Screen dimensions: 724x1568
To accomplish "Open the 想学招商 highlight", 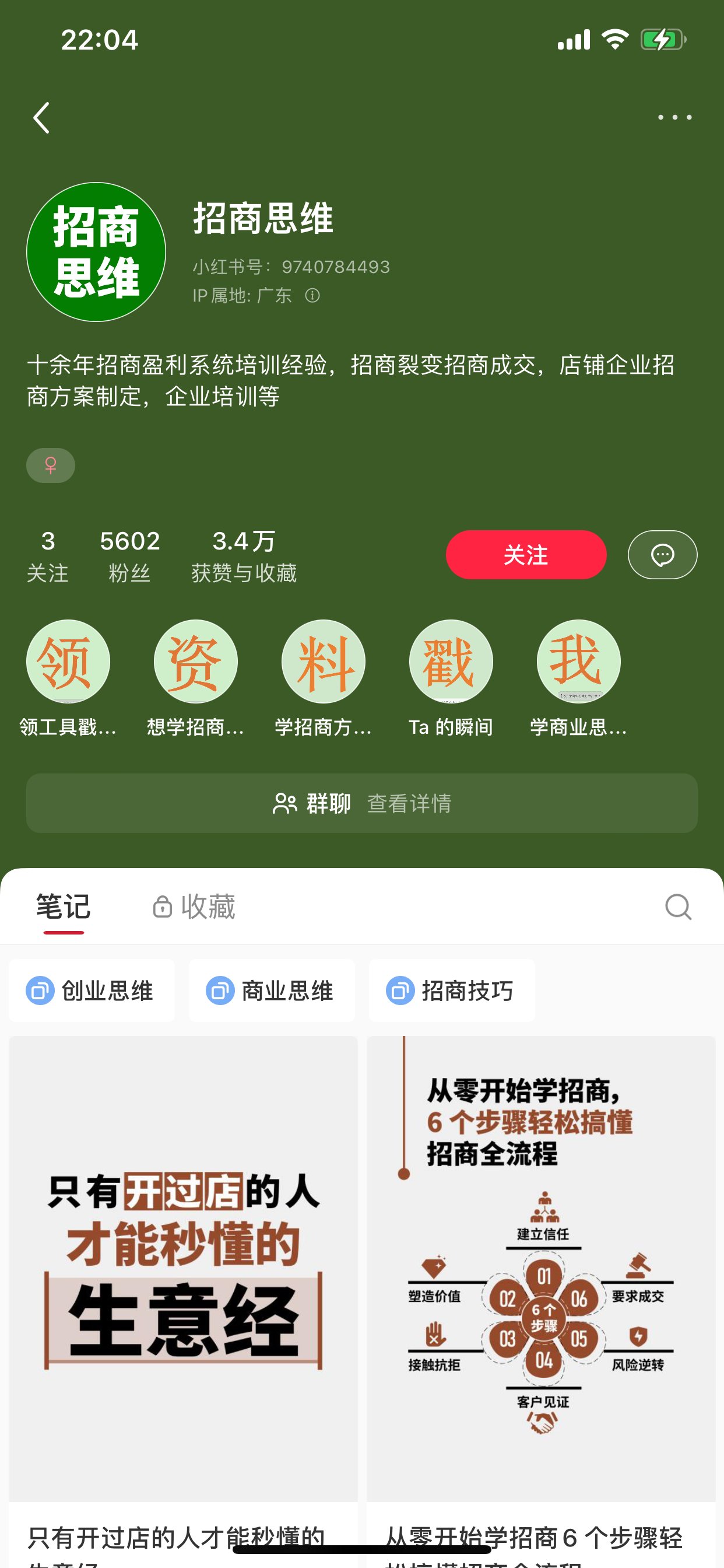I will point(195,661).
